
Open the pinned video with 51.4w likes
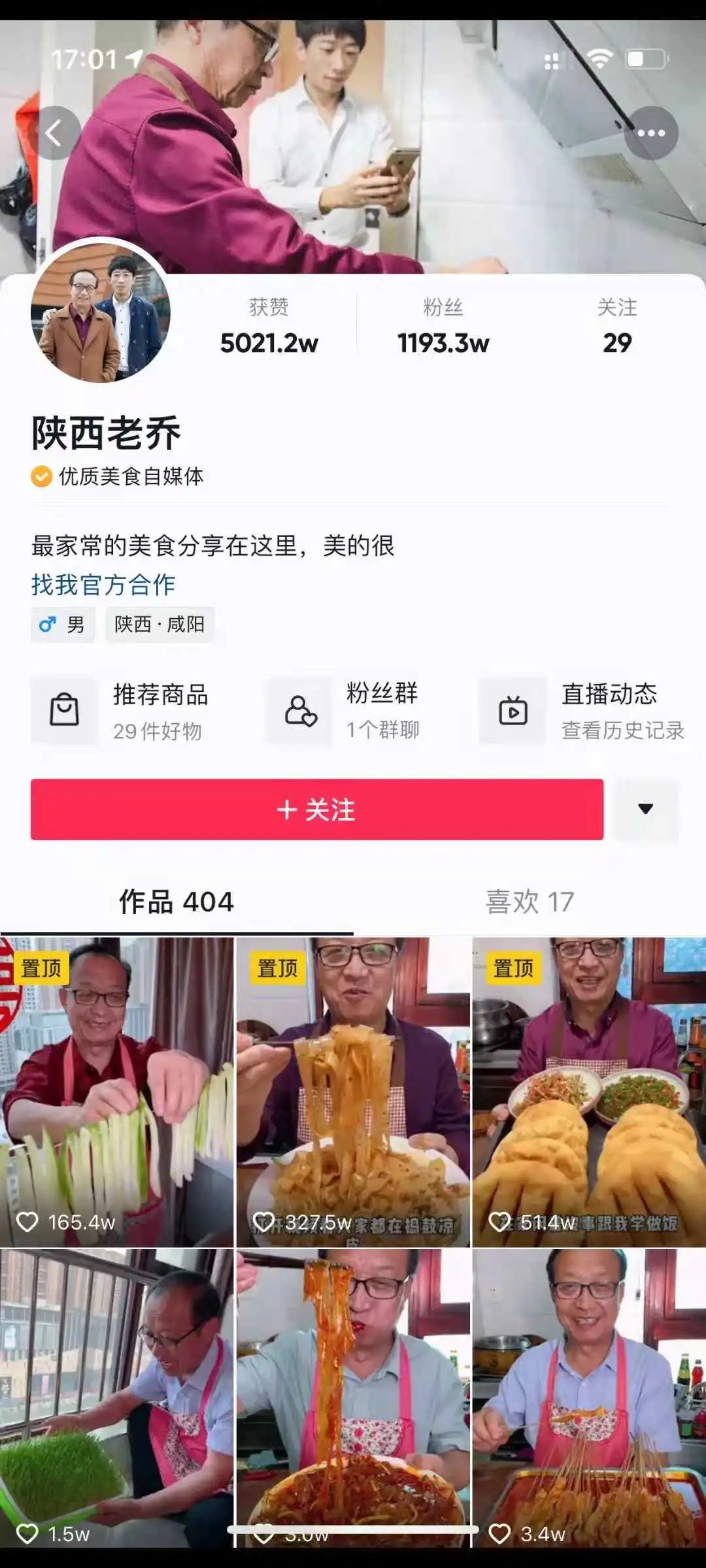[589, 1091]
